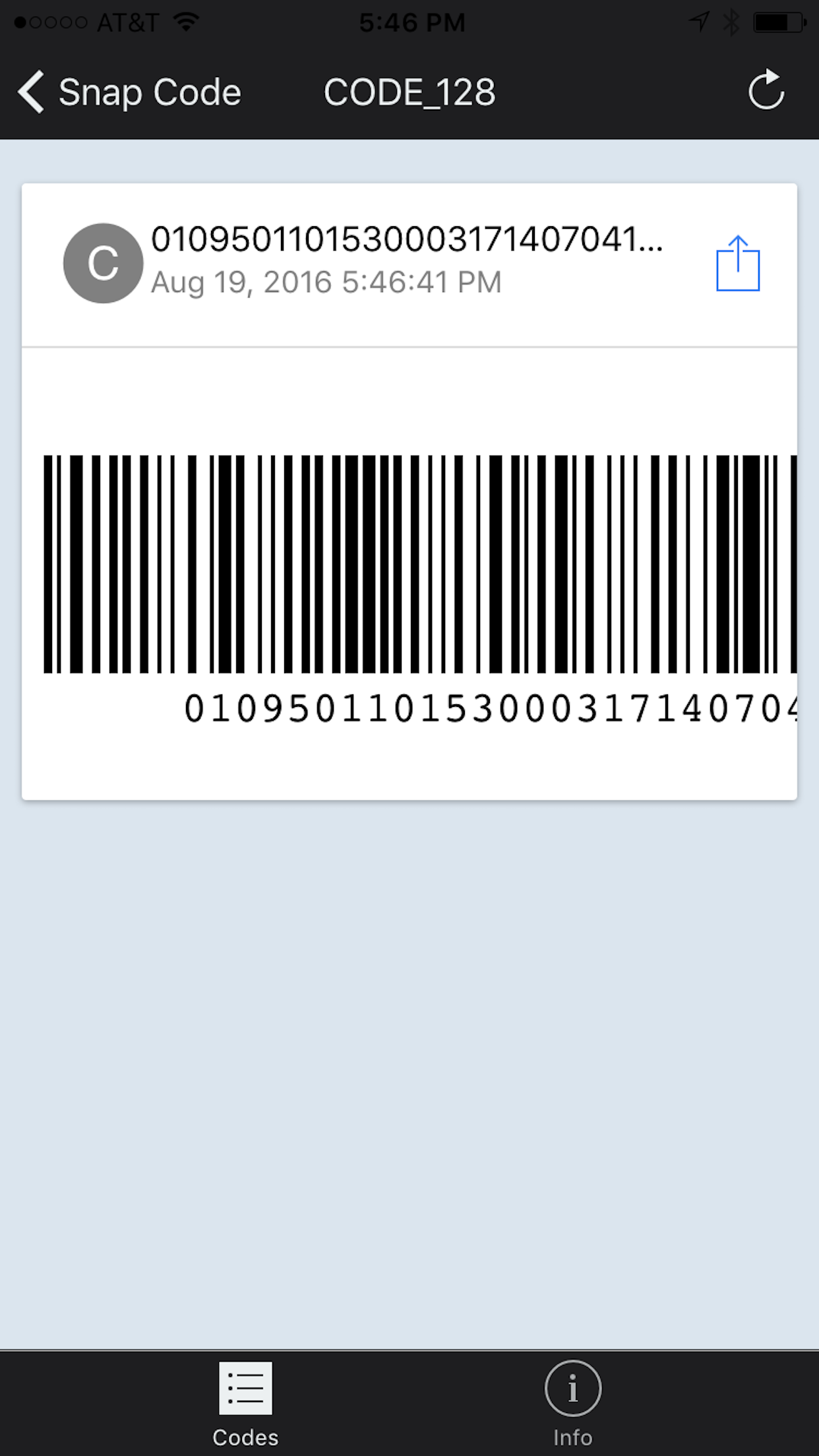Image resolution: width=819 pixels, height=1456 pixels.
Task: Tap the timestamp Aug 19, 2016 5:46:41 PM
Action: coord(326,282)
